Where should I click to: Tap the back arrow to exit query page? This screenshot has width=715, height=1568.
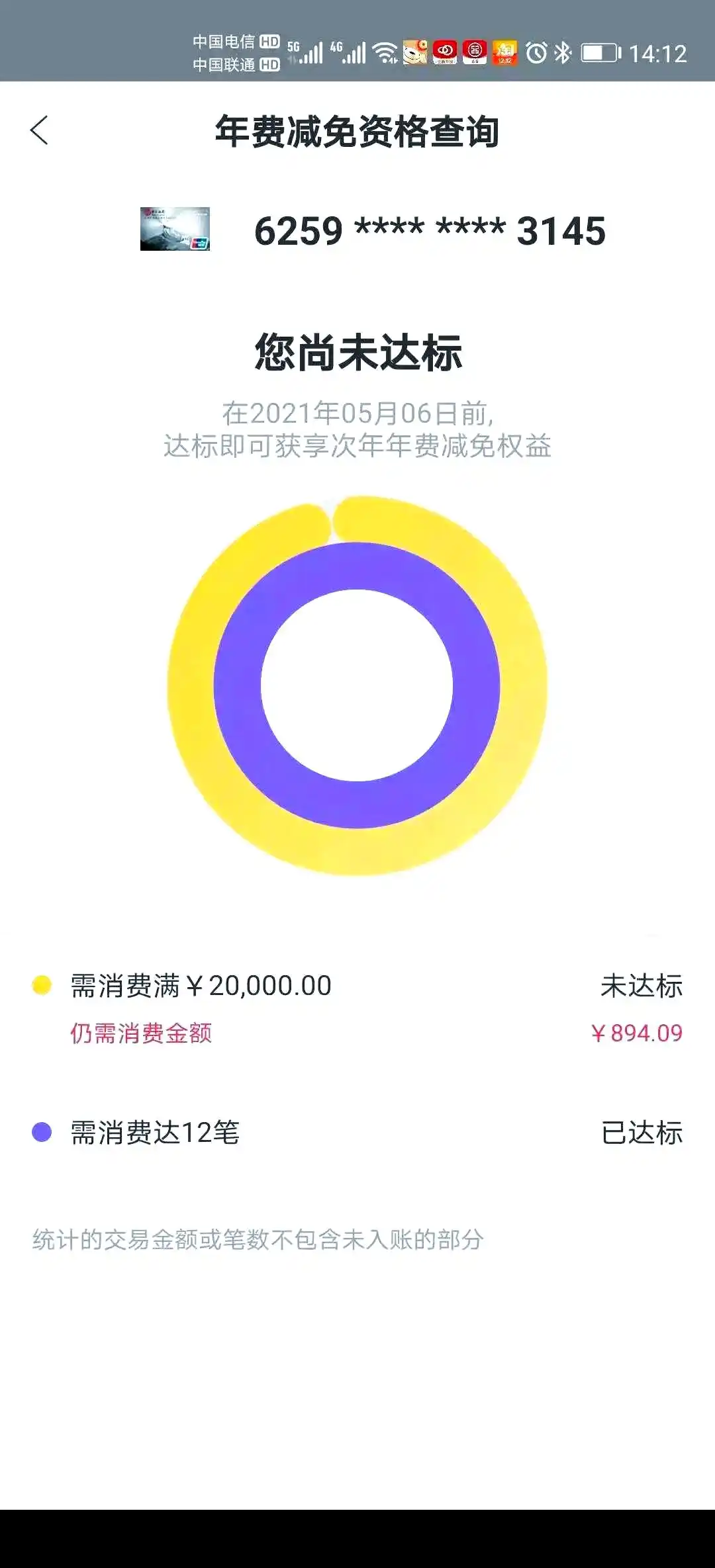pyautogui.click(x=40, y=131)
